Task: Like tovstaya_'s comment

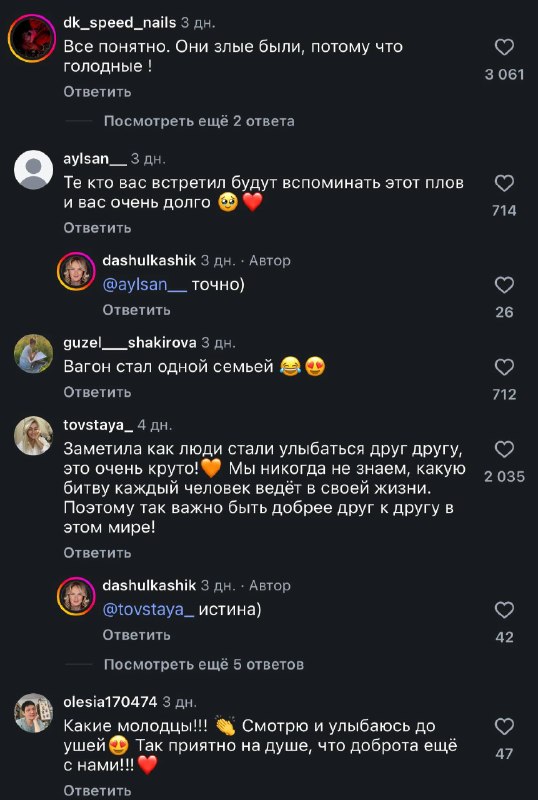Action: (x=504, y=449)
